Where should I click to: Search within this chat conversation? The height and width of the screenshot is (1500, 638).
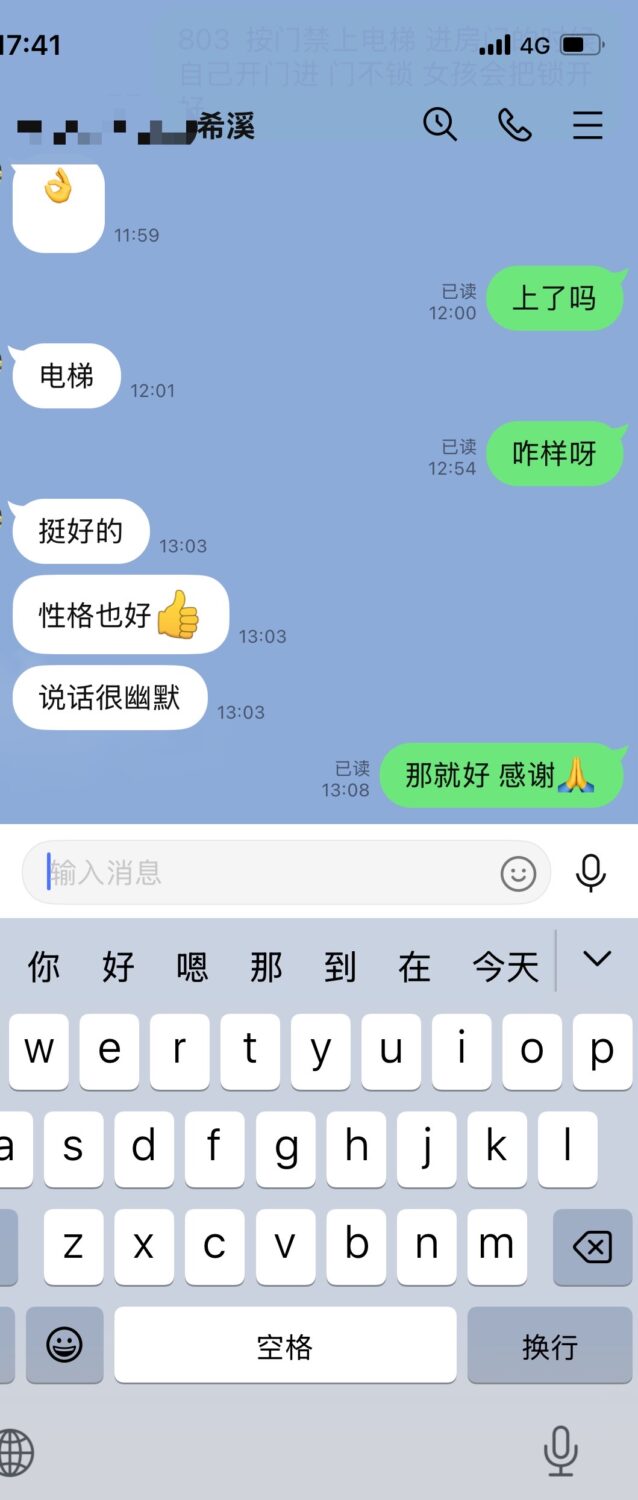[440, 125]
